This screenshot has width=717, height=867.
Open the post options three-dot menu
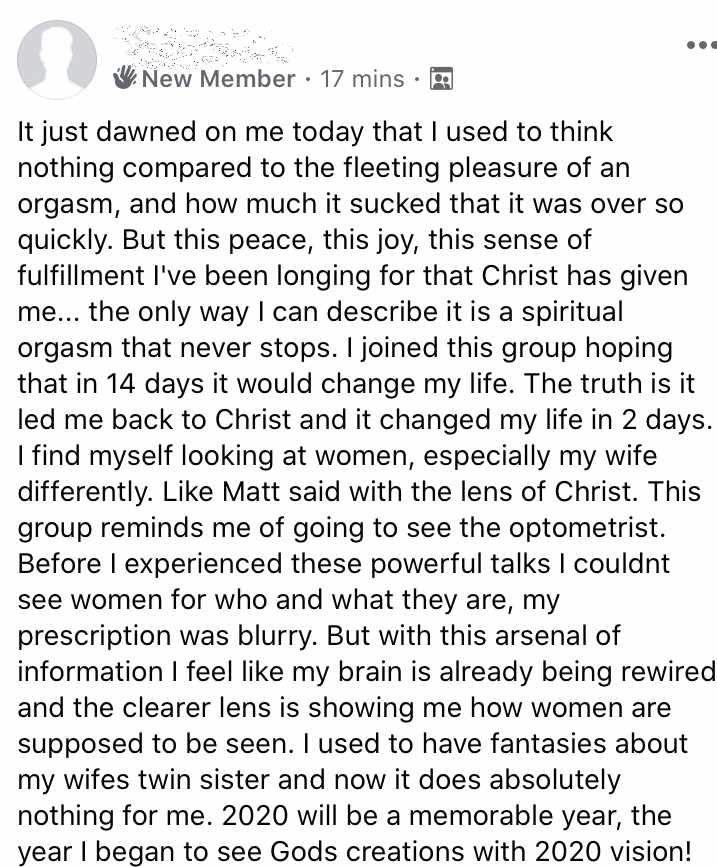pyautogui.click(x=701, y=45)
